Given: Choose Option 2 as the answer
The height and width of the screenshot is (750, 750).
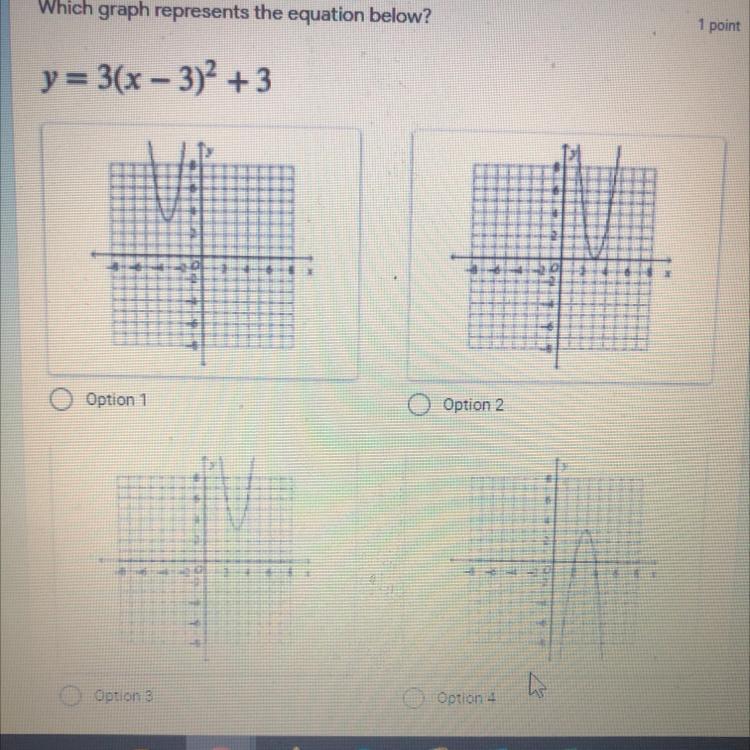Looking at the screenshot, I should 420,405.
